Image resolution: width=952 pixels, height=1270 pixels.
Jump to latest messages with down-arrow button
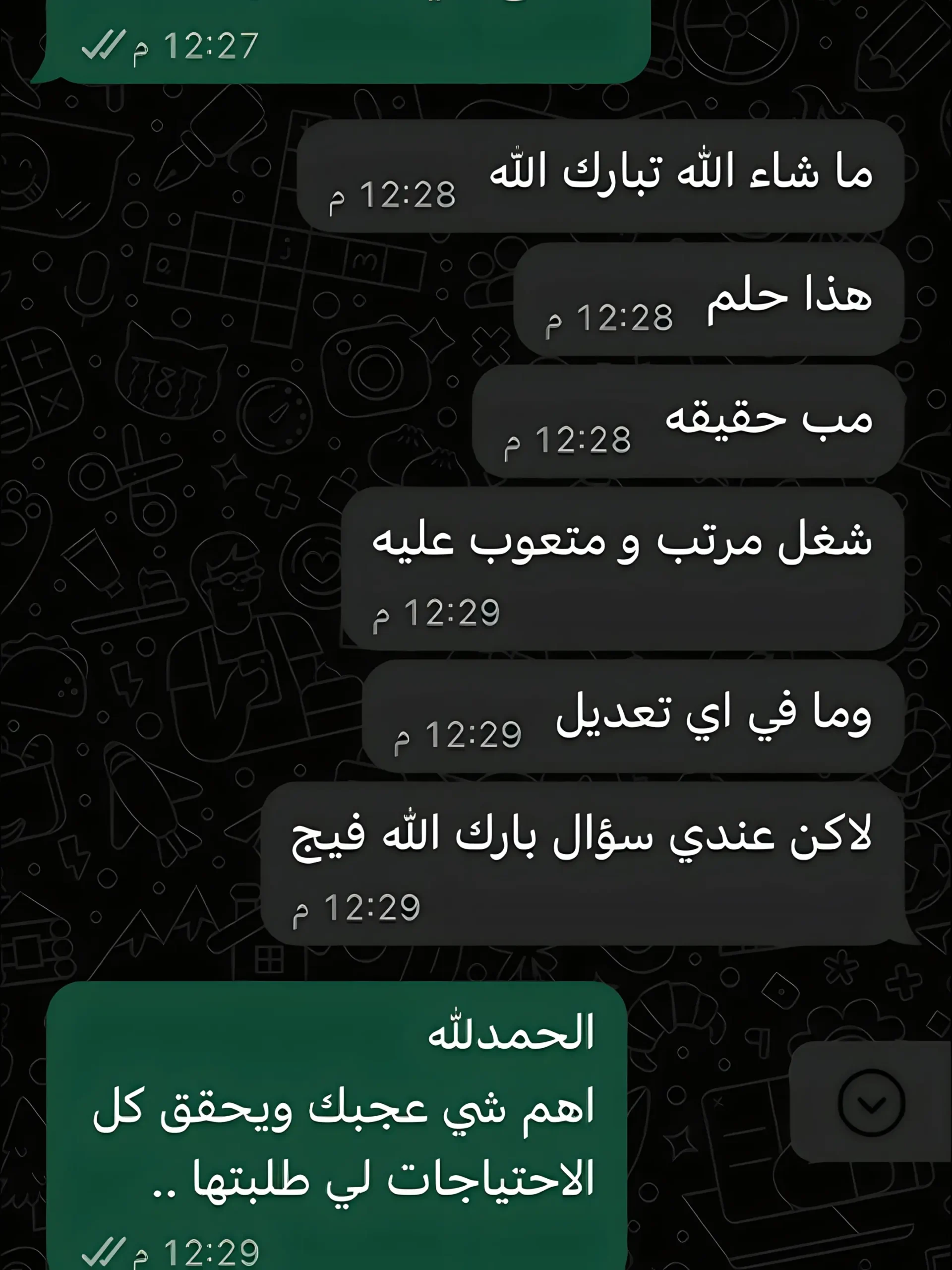point(871,1102)
